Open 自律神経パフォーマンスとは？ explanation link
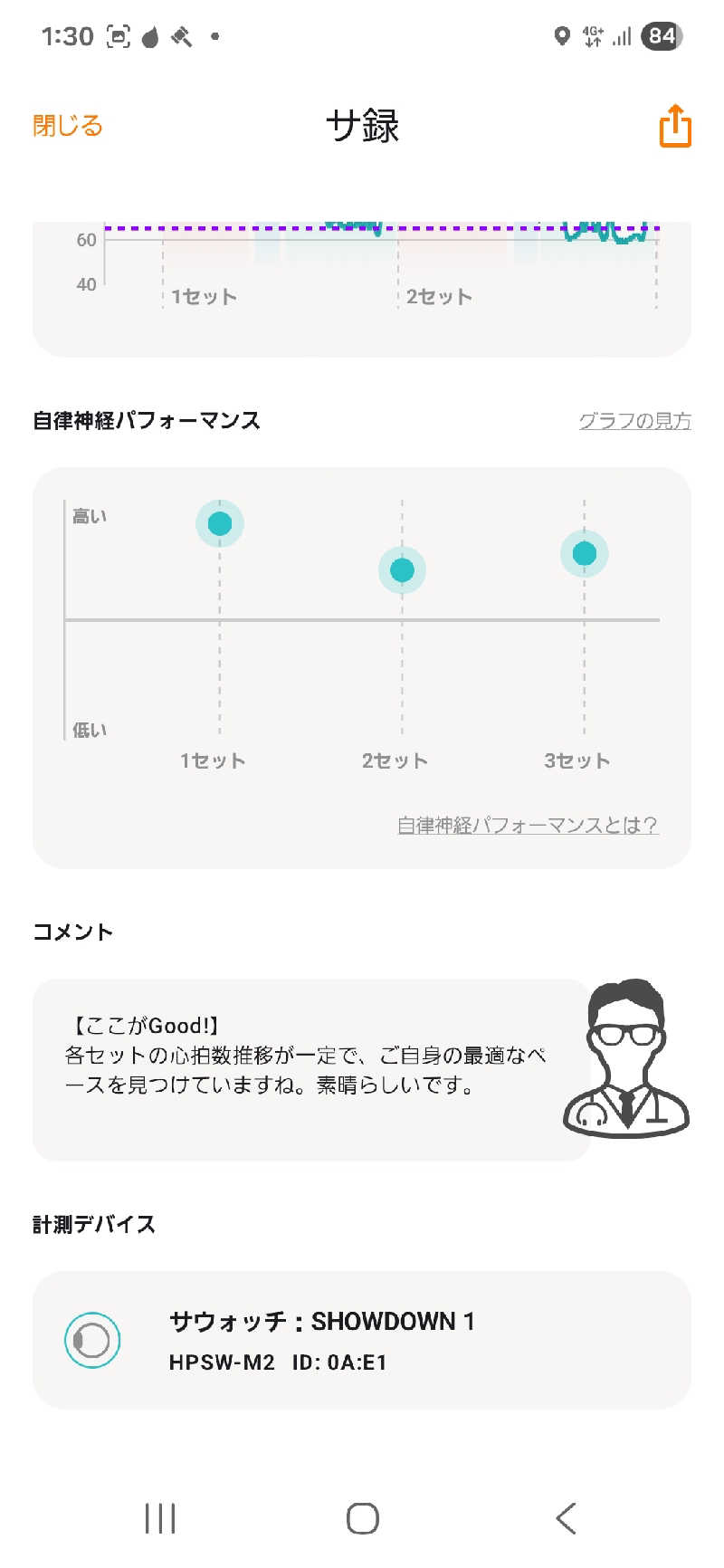This screenshot has height=1568, width=724. pos(527,825)
